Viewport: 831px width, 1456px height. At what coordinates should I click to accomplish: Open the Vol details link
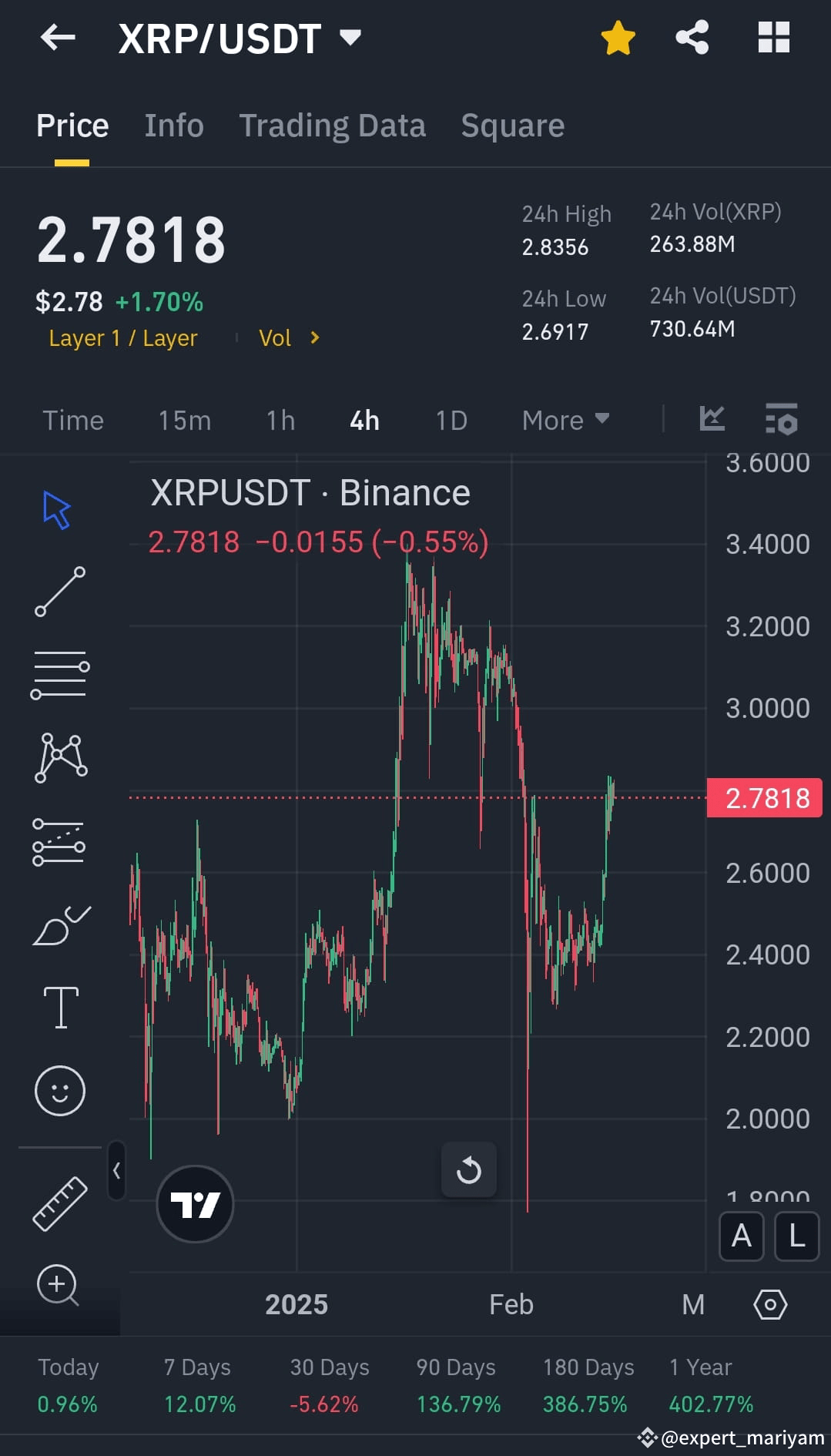[x=289, y=337]
